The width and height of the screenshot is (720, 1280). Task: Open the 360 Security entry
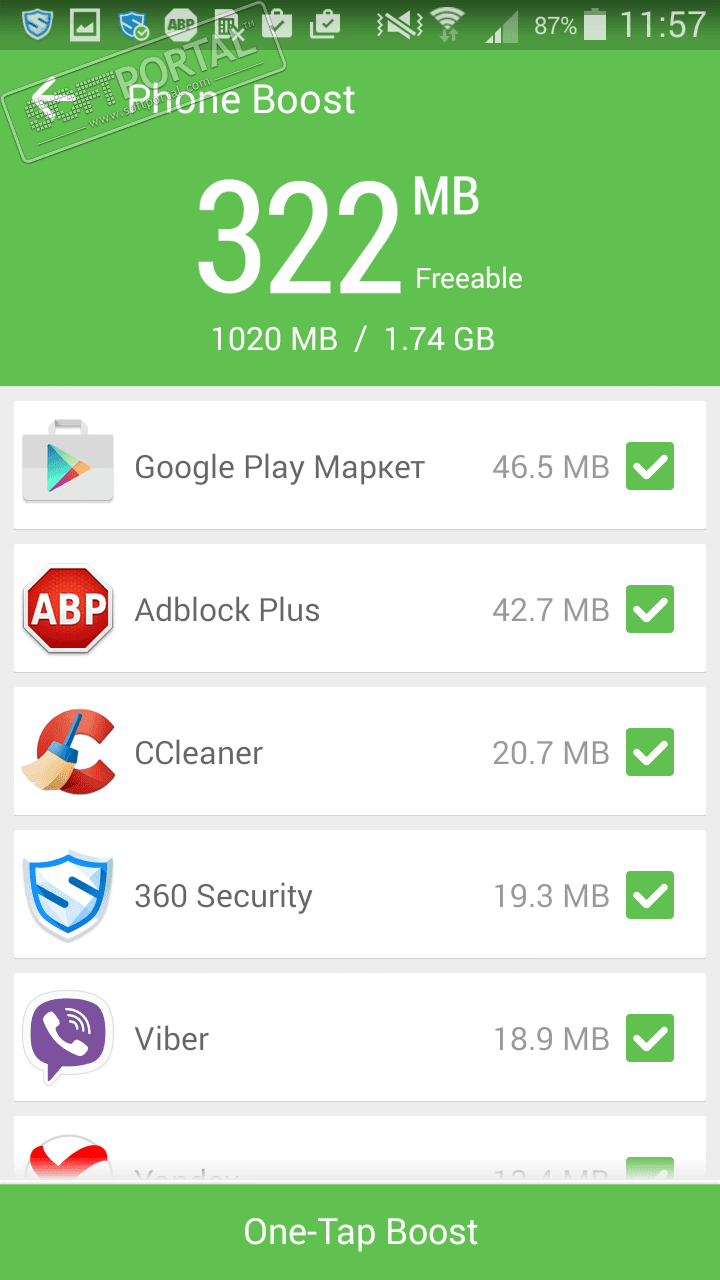[x=300, y=895]
